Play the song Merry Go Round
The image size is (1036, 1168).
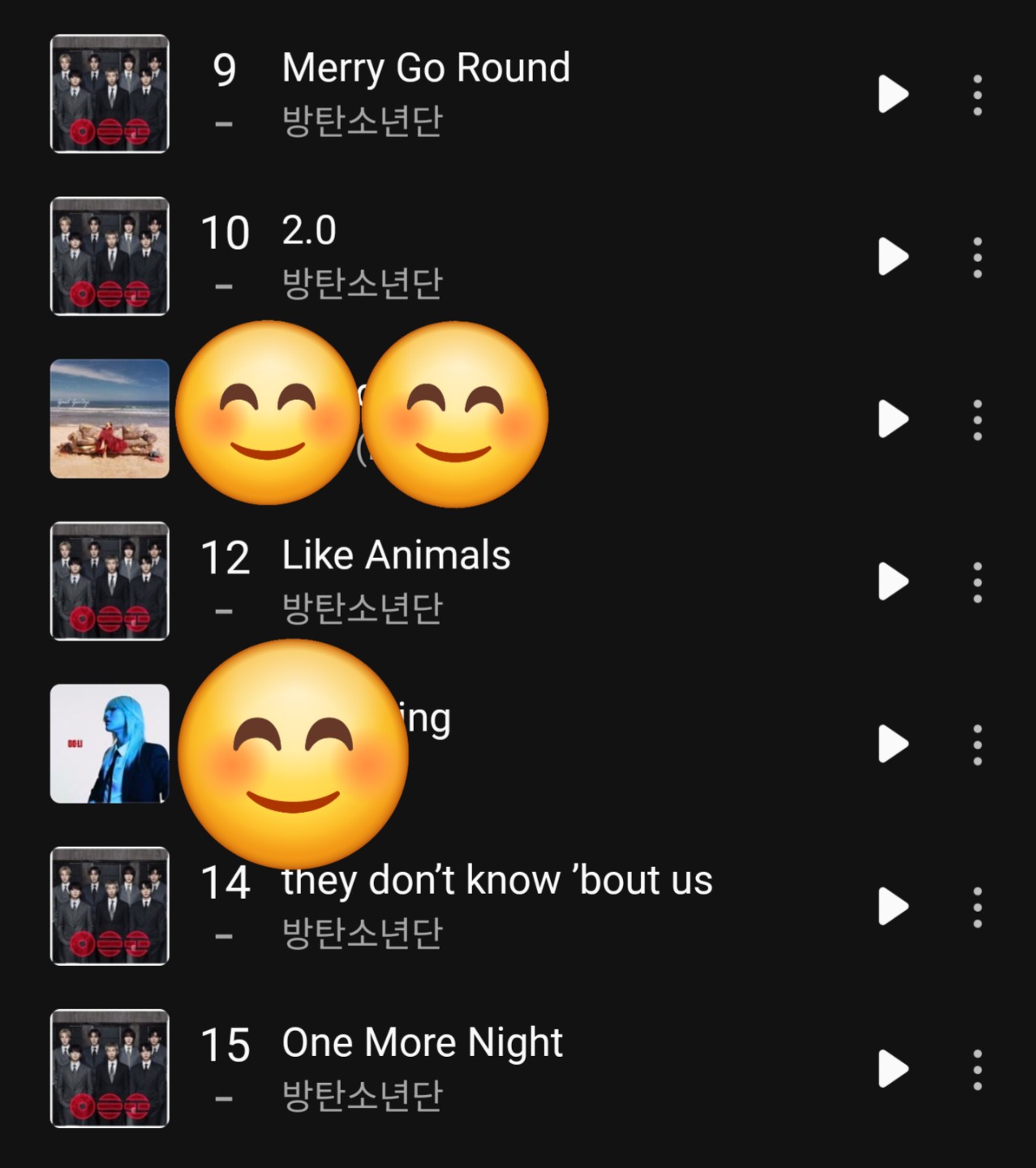click(892, 94)
